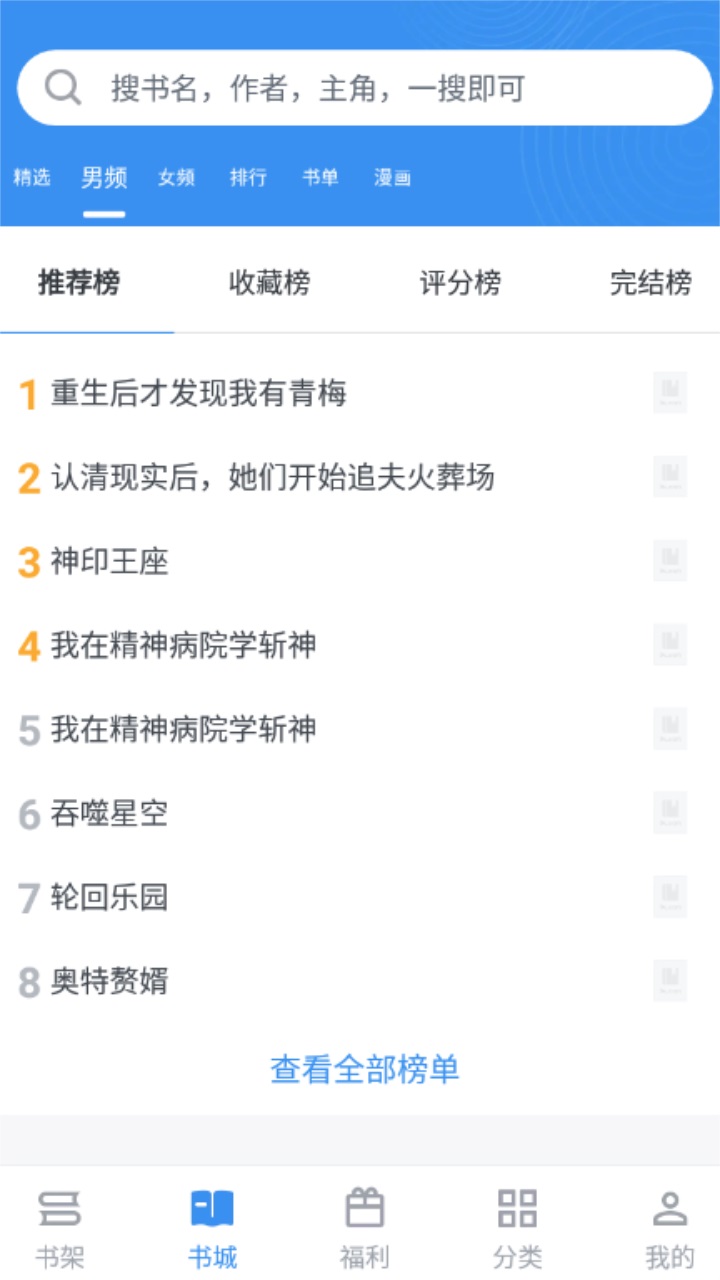Open book 重生后才发现我有青梅

pyautogui.click(x=198, y=394)
